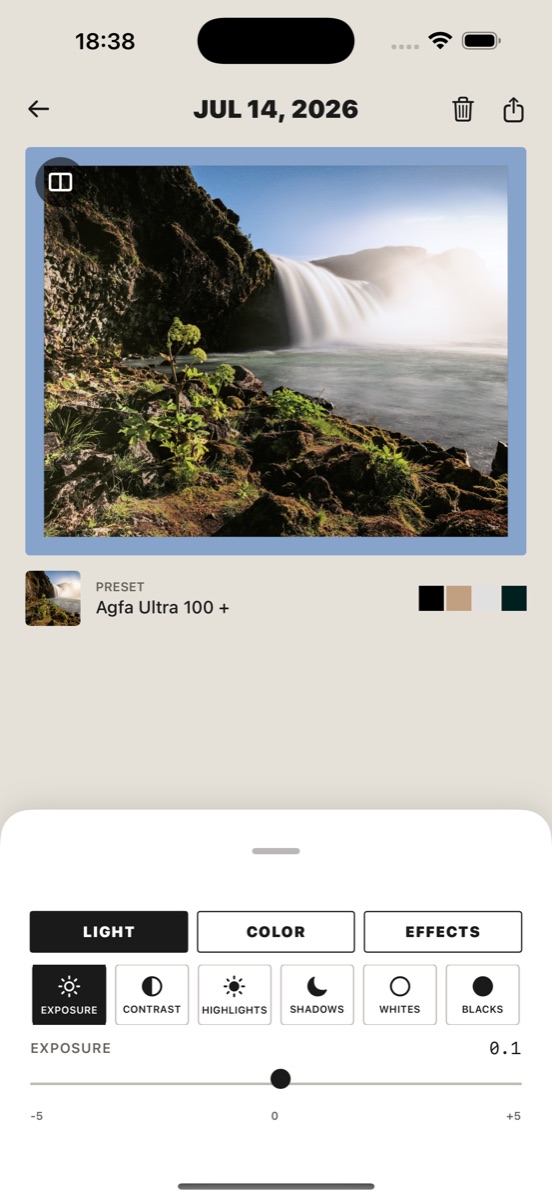
Task: Choose the Shadows adjustment
Action: 317,995
